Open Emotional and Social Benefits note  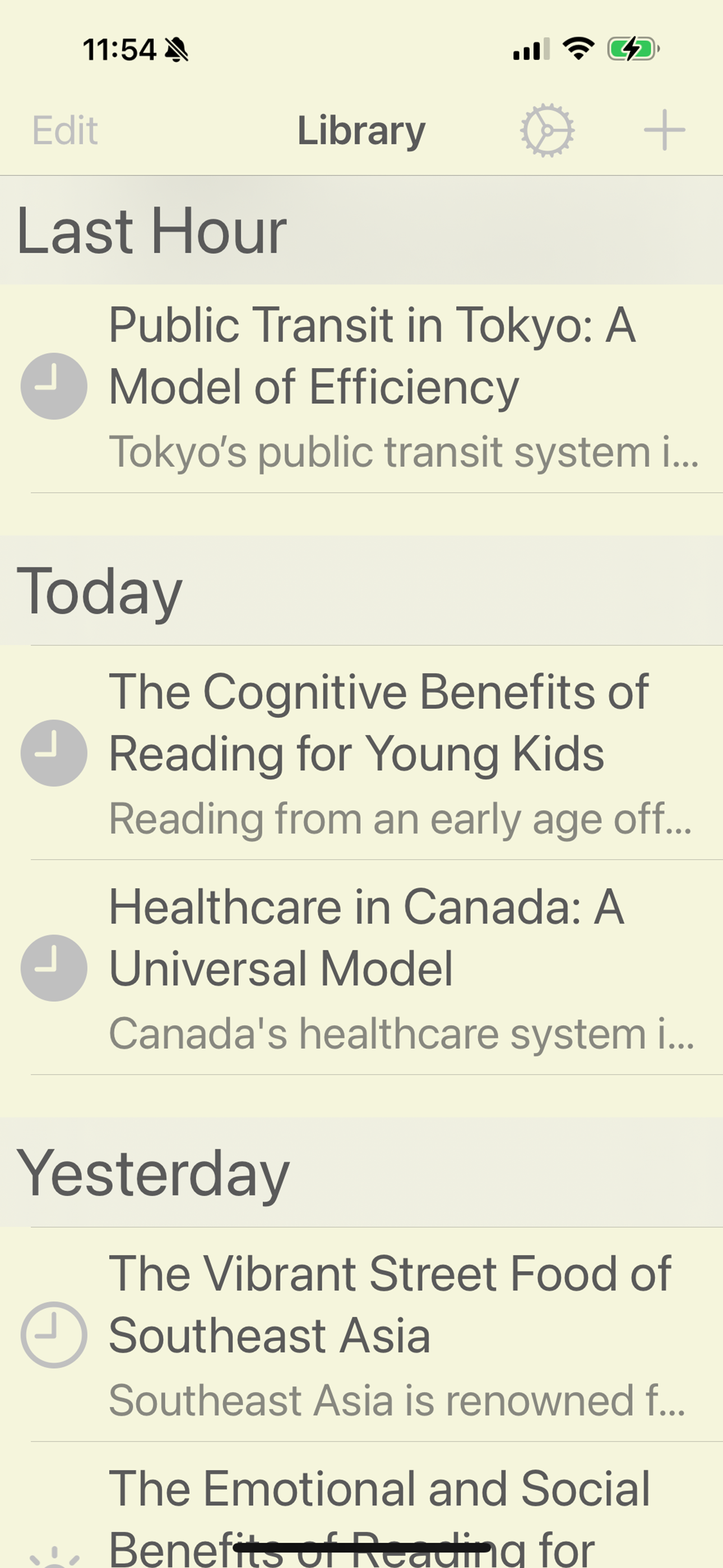(x=361, y=1505)
